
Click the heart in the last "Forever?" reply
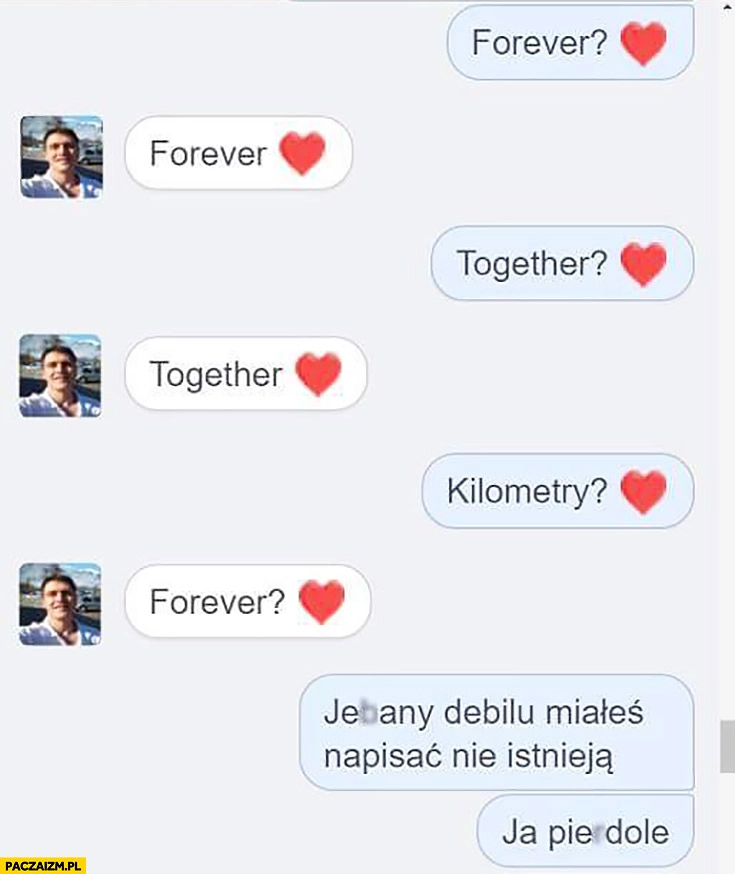coord(320,600)
